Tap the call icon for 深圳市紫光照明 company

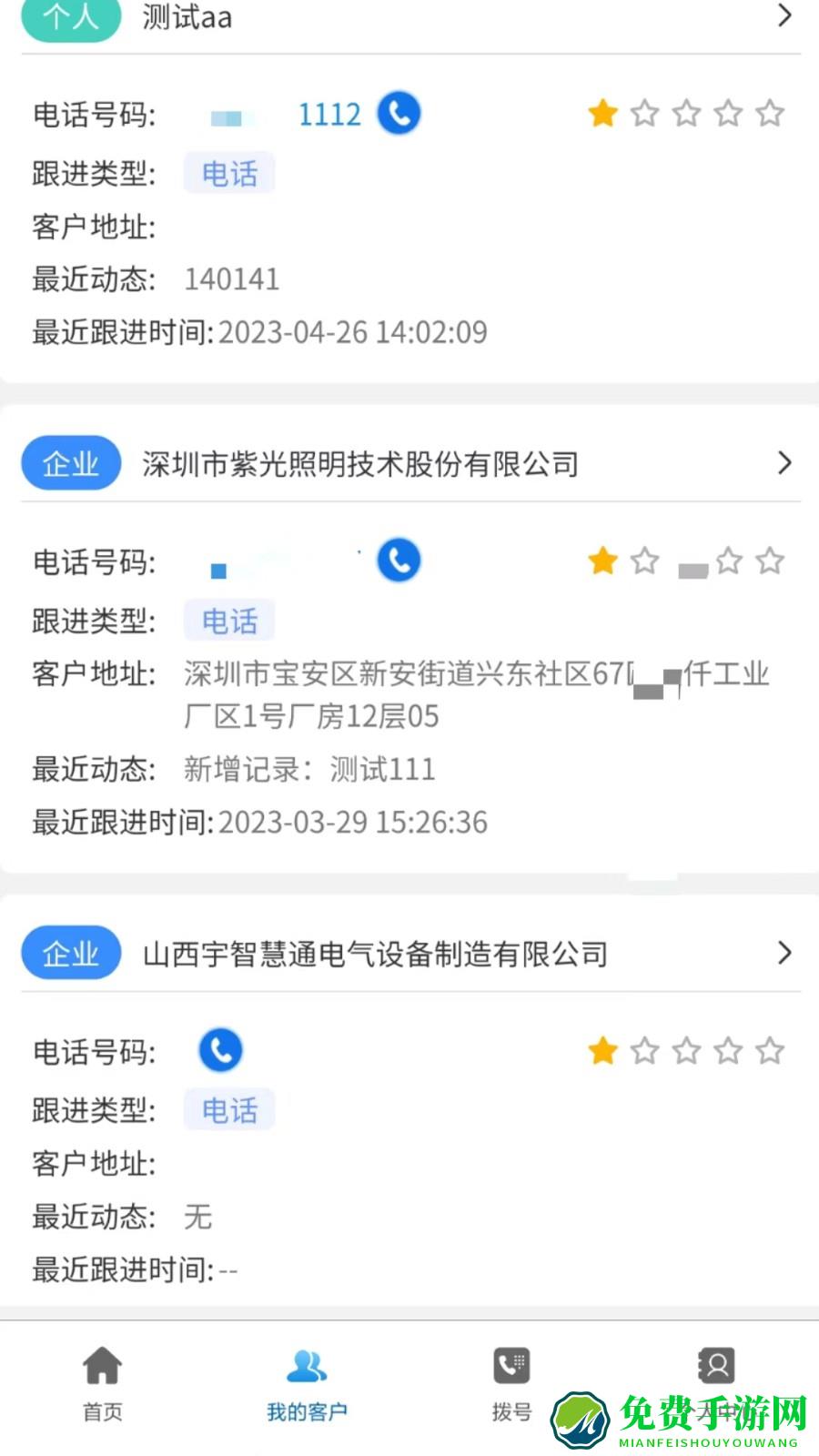399,561
